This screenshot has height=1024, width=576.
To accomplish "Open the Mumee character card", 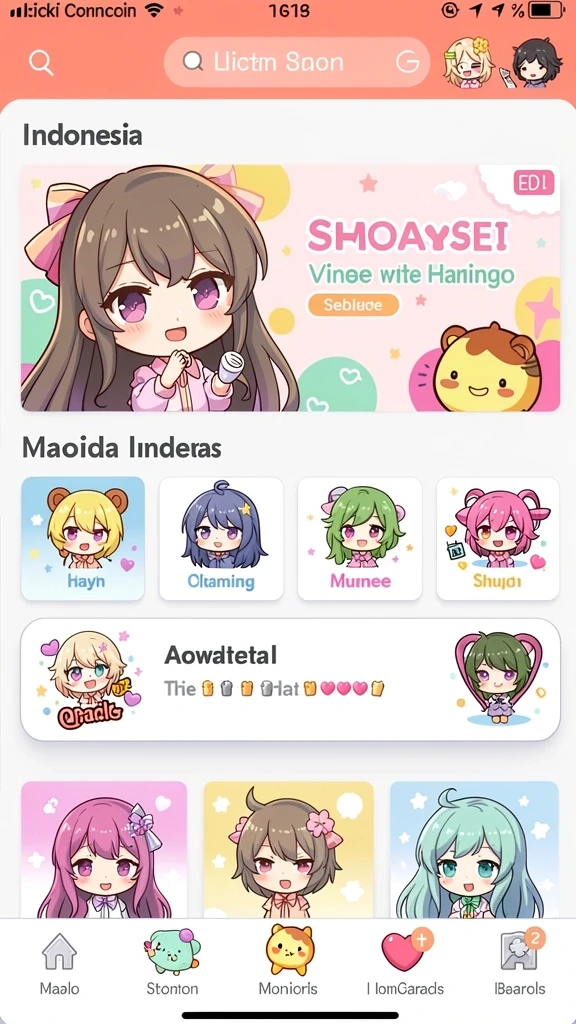I will 360,538.
